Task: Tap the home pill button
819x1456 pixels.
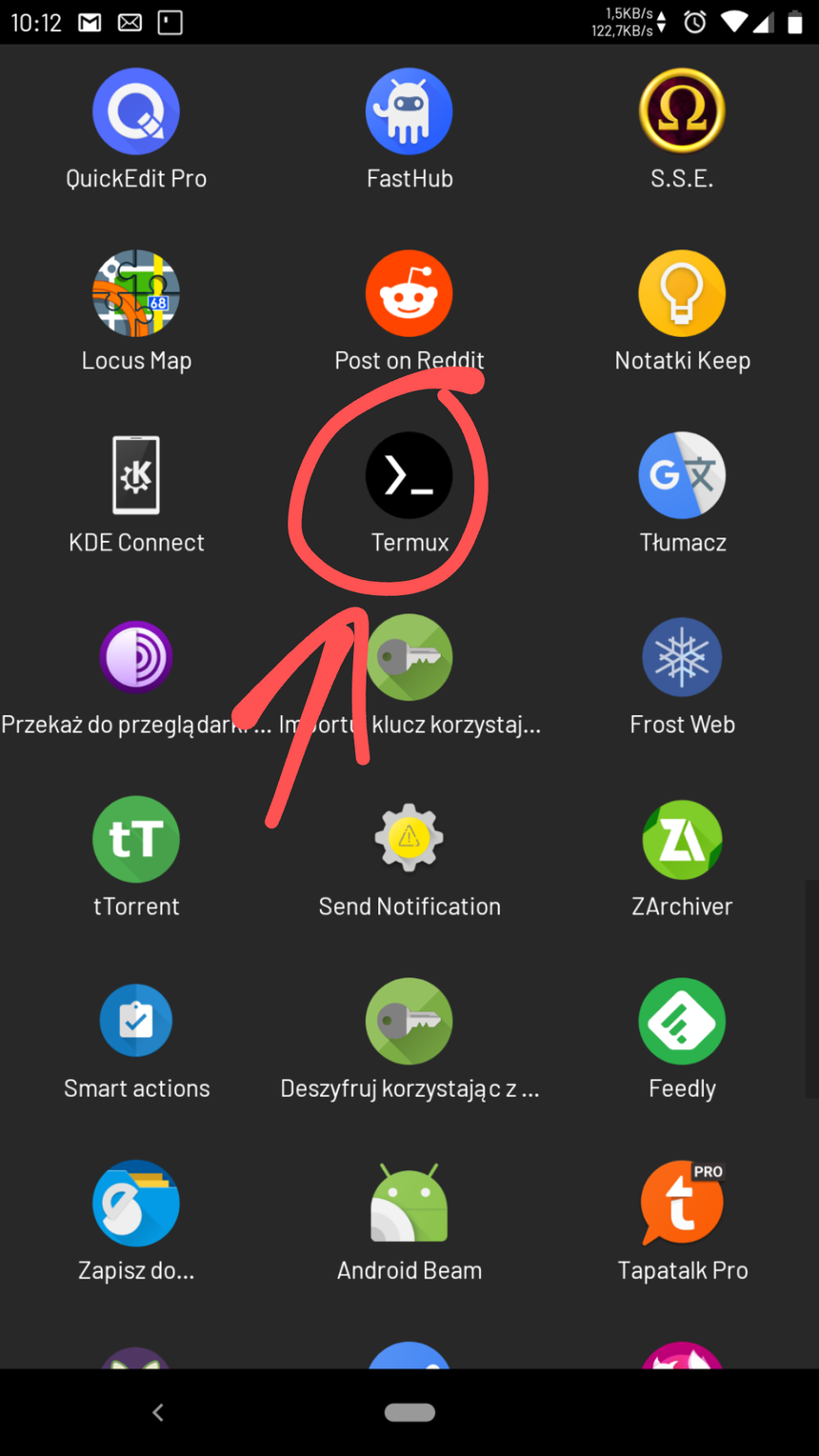Action: click(409, 1412)
